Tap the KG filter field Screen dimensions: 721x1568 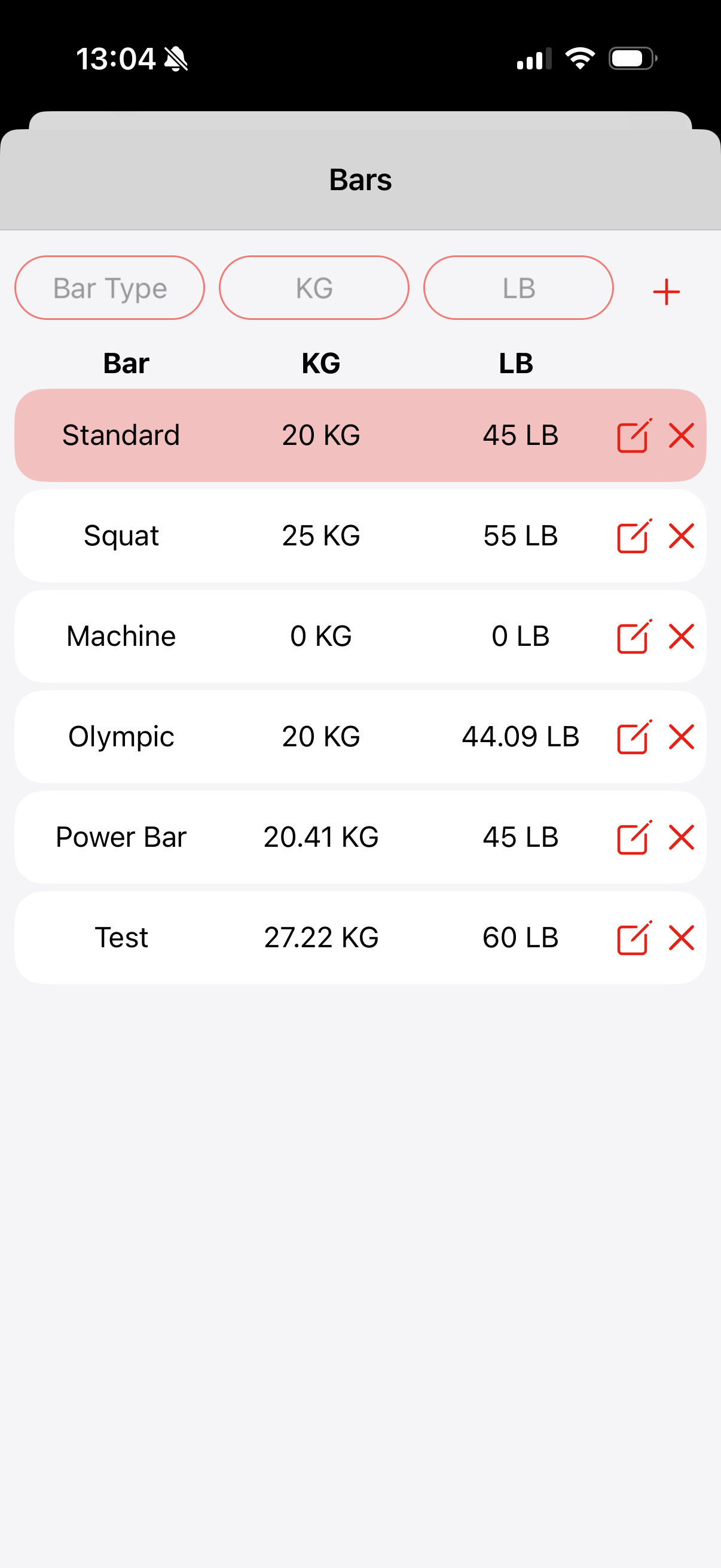(x=314, y=287)
